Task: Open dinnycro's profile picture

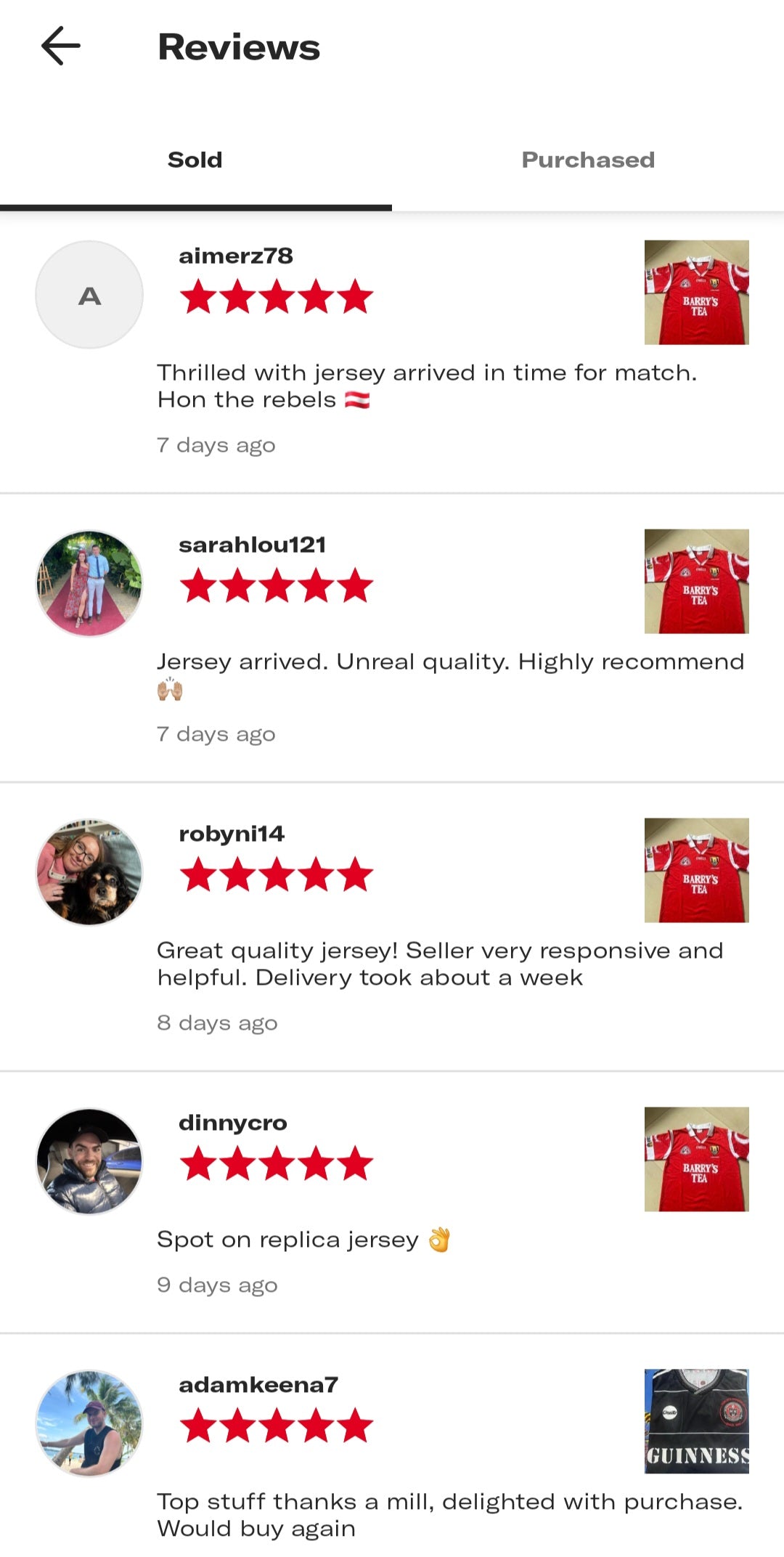Action: (89, 1161)
